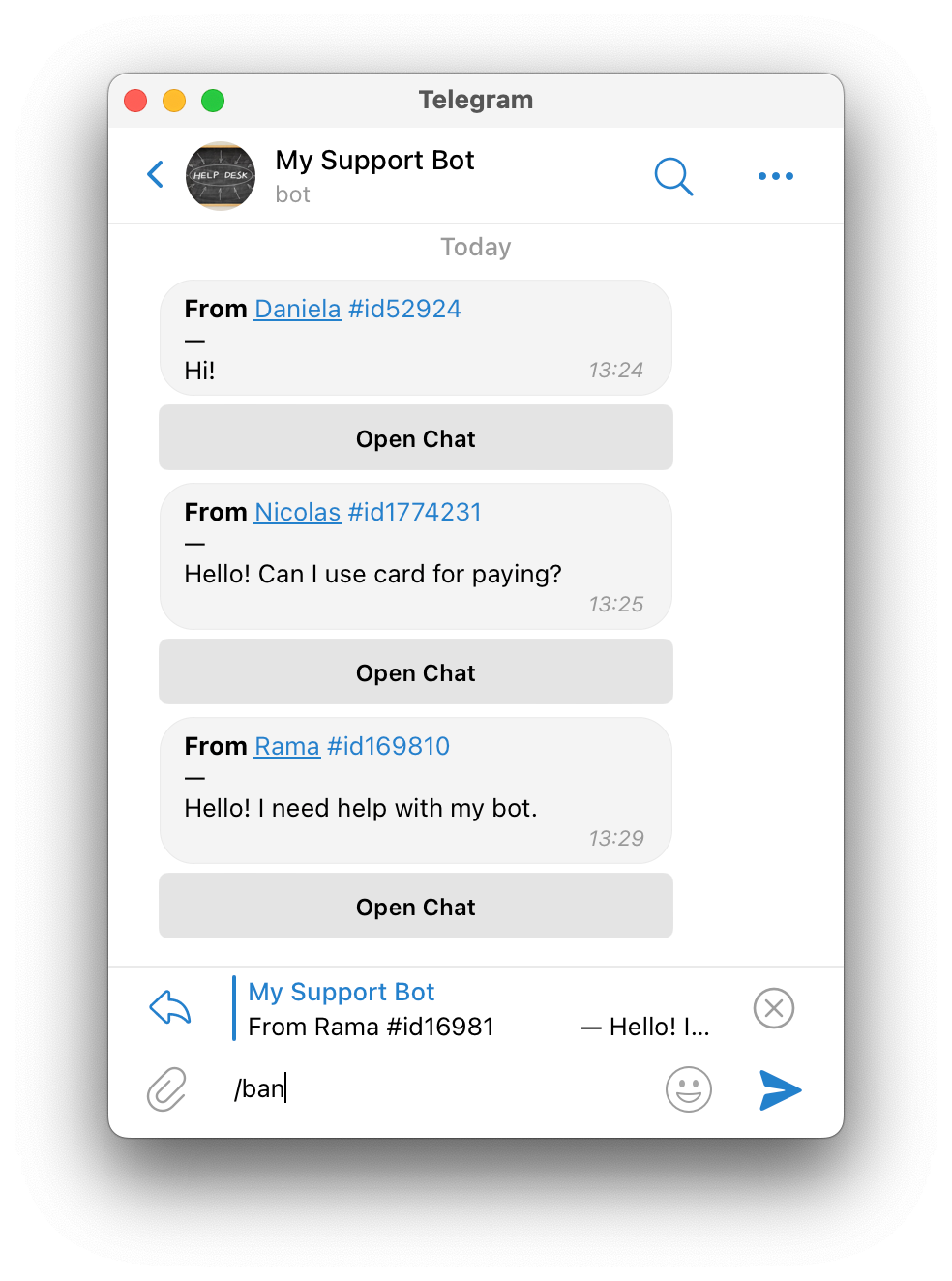Tap the #id52924 hashtag

click(x=404, y=309)
